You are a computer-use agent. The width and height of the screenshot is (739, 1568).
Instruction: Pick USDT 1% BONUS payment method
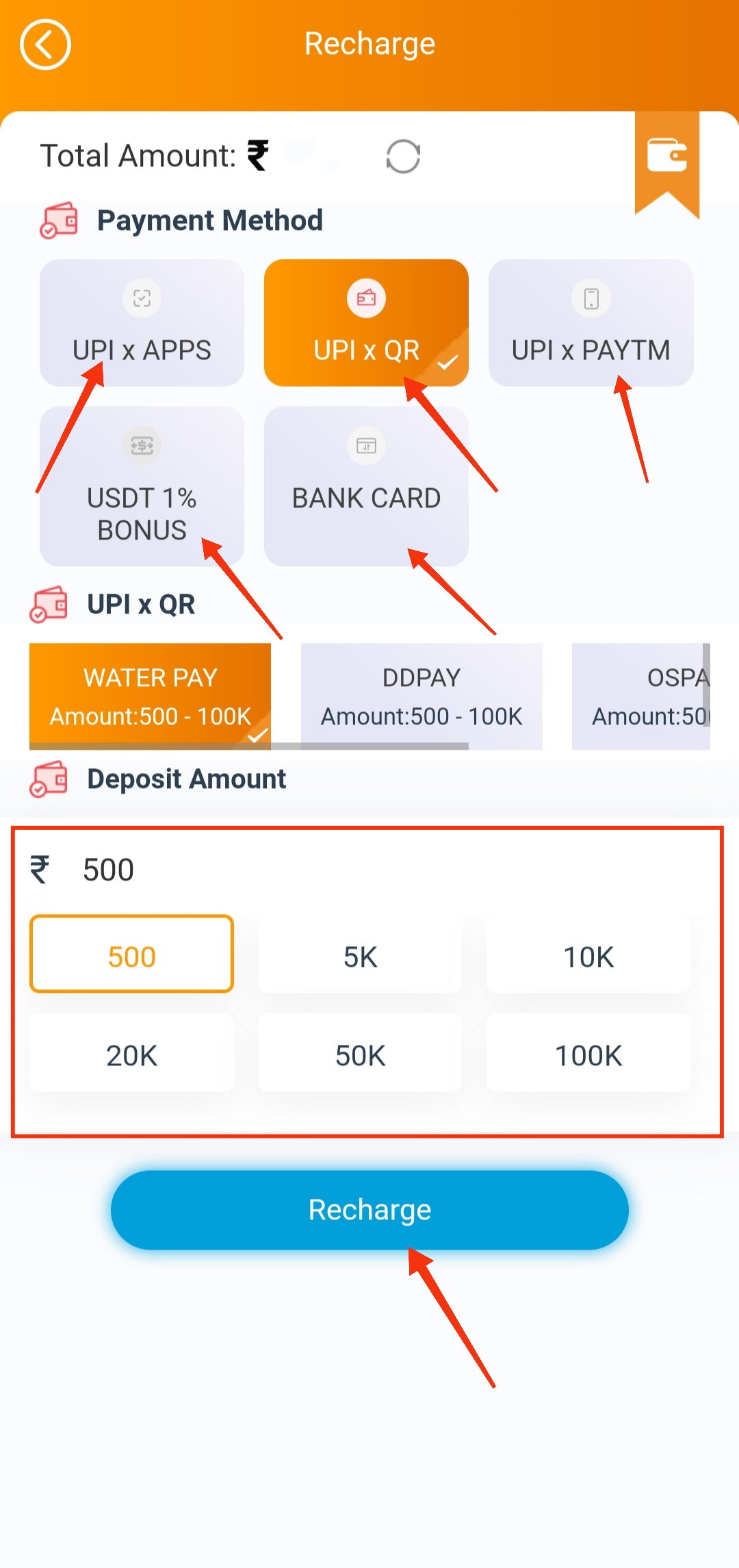click(142, 486)
